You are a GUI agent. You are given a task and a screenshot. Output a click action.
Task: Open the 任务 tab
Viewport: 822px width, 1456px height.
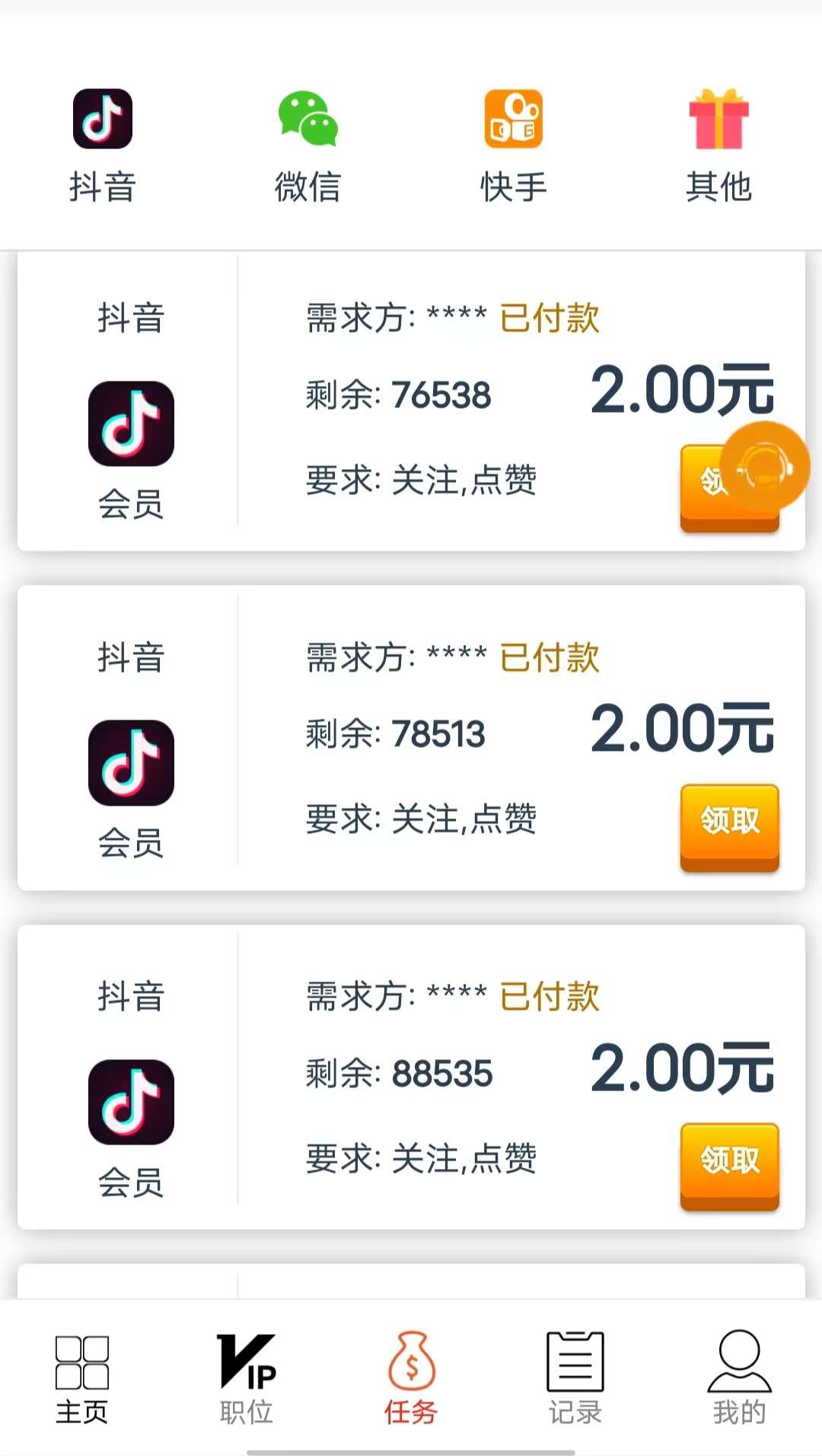tap(411, 1379)
